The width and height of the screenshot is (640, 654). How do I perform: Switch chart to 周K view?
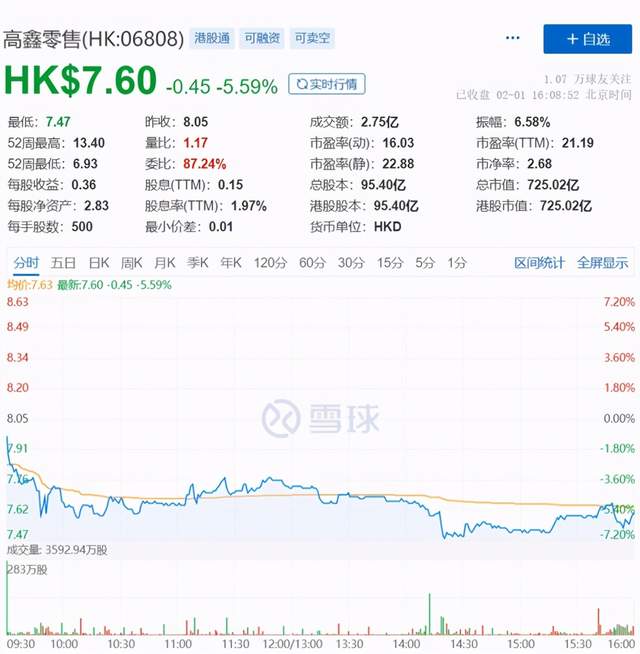tap(131, 263)
